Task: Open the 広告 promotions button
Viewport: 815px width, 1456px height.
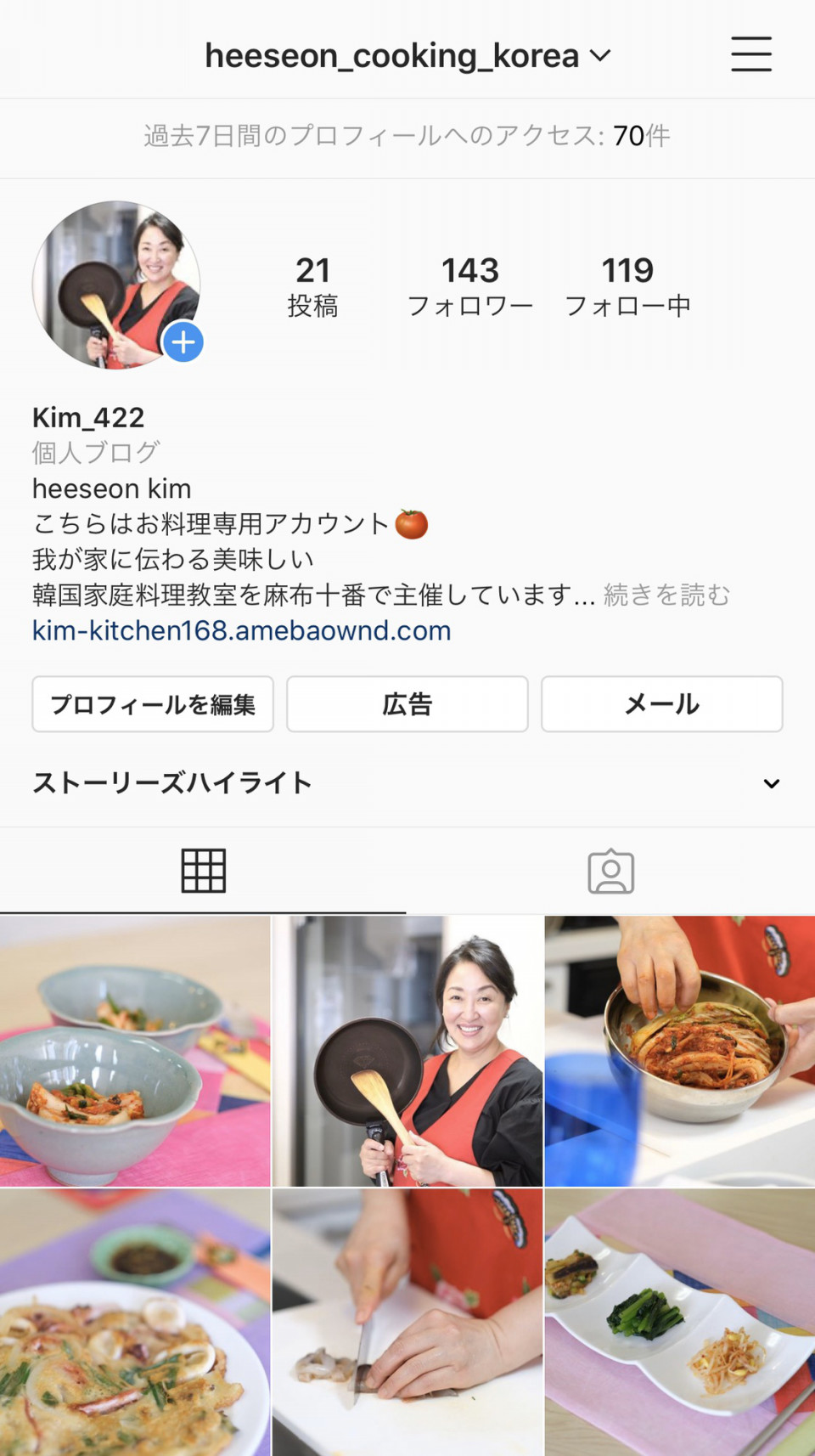Action: 407,704
